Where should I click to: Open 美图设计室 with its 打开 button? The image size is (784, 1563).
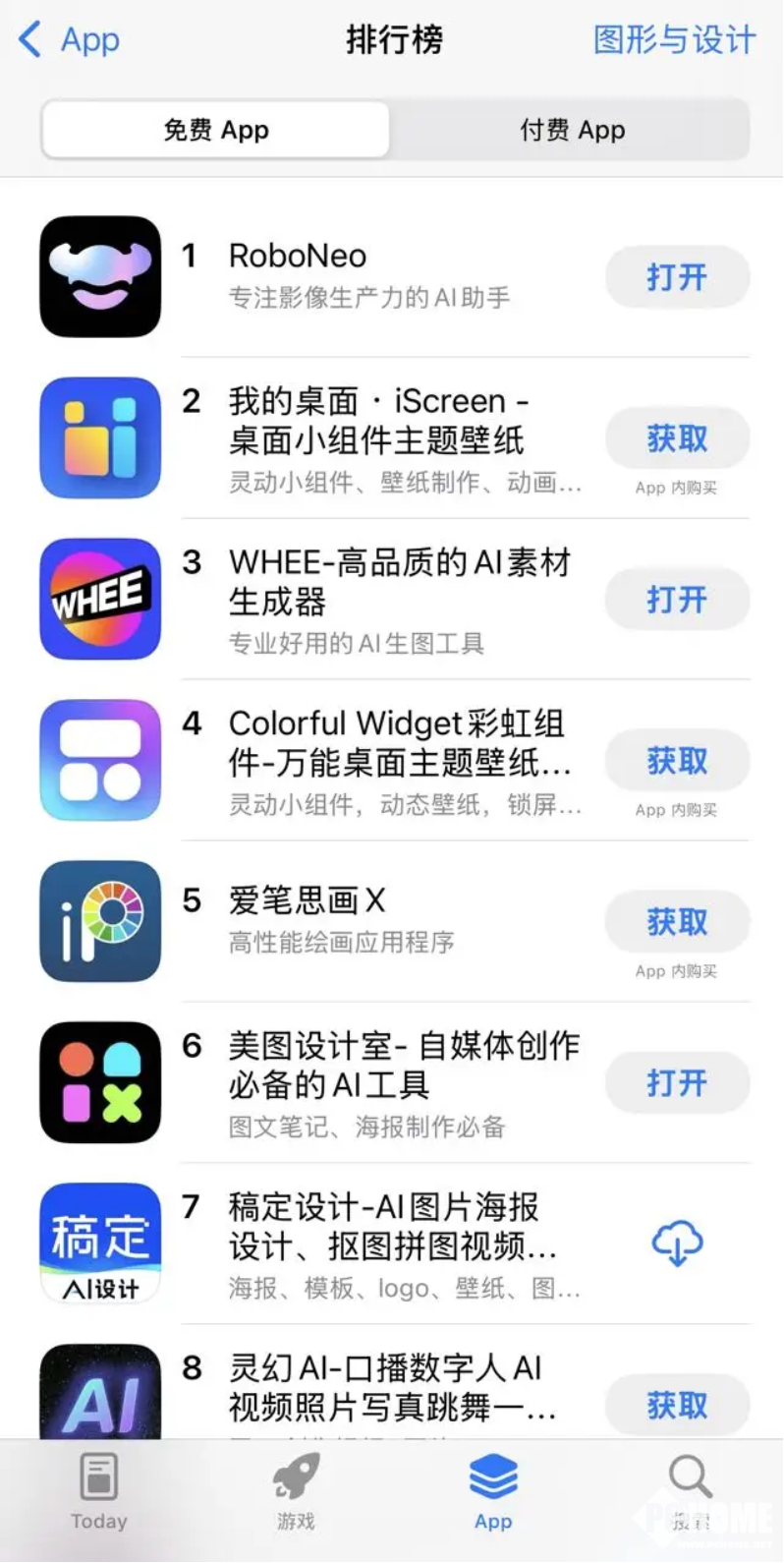click(677, 1083)
